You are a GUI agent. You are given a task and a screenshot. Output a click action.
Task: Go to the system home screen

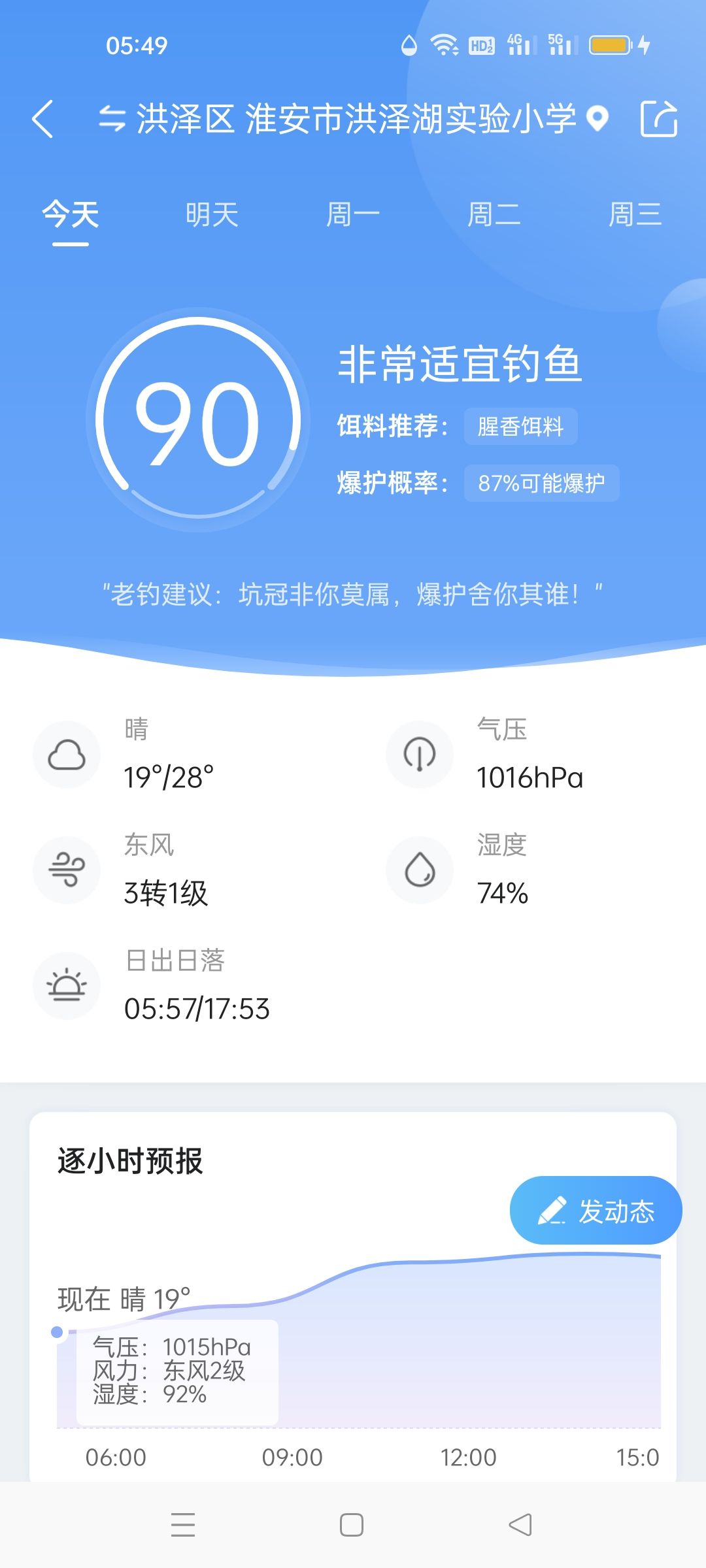pyautogui.click(x=352, y=1525)
